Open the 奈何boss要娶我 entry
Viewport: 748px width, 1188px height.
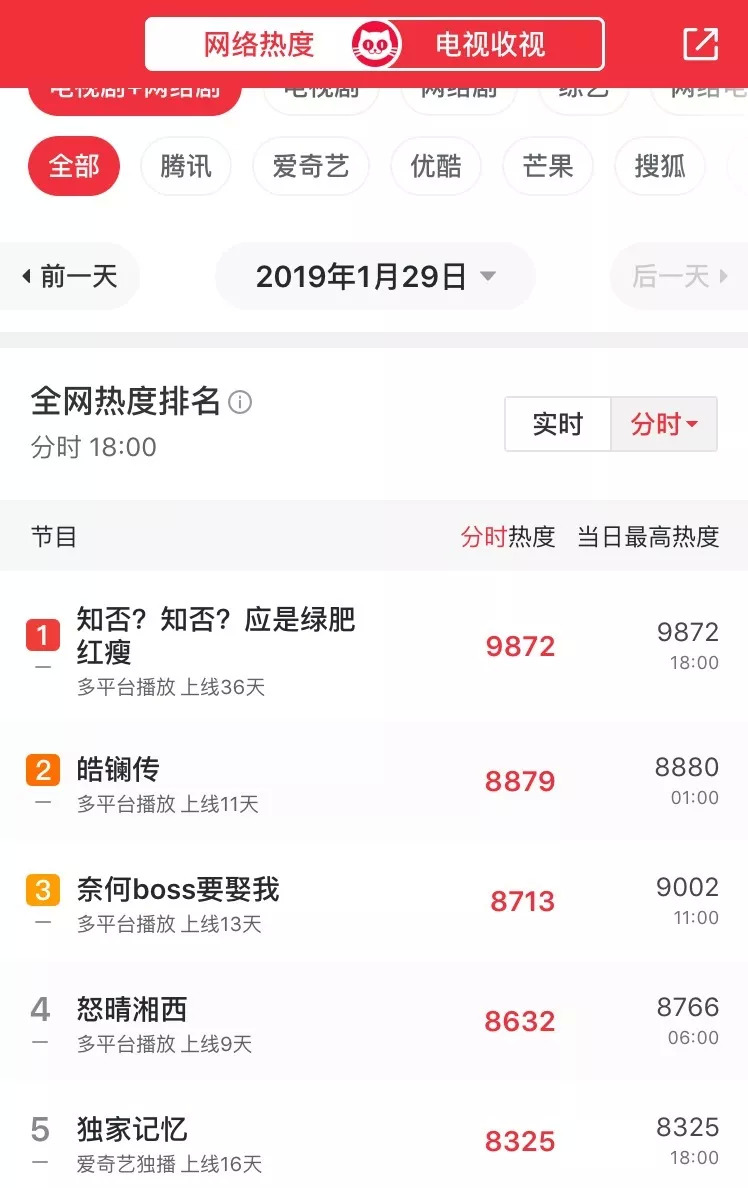pos(374,902)
